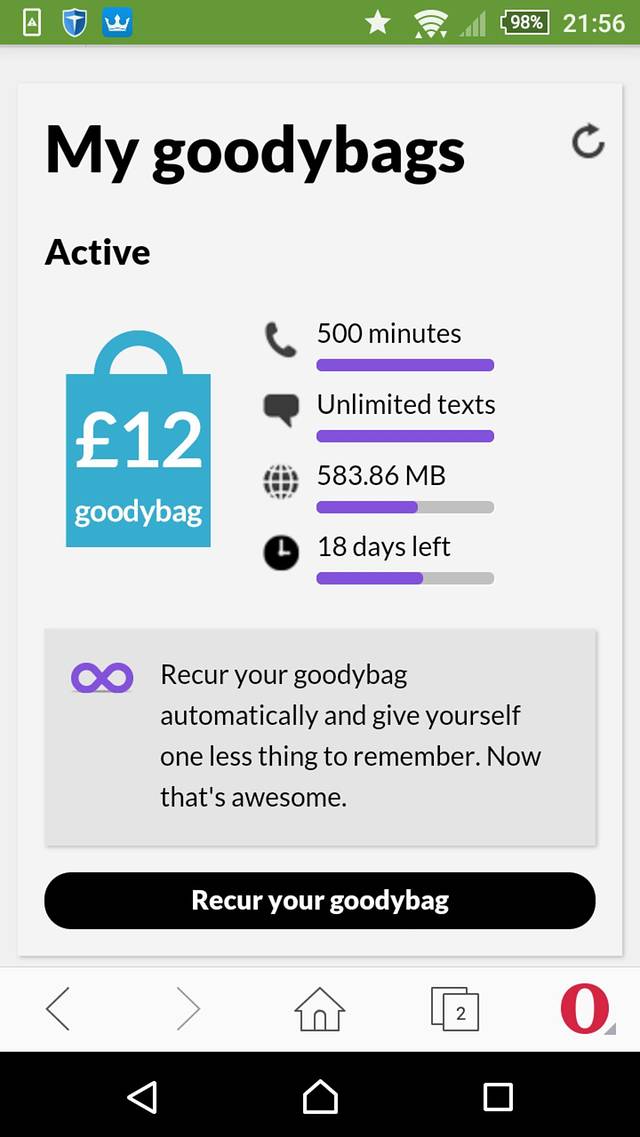
Task: Show the open browser tabs
Action: coord(455,1010)
